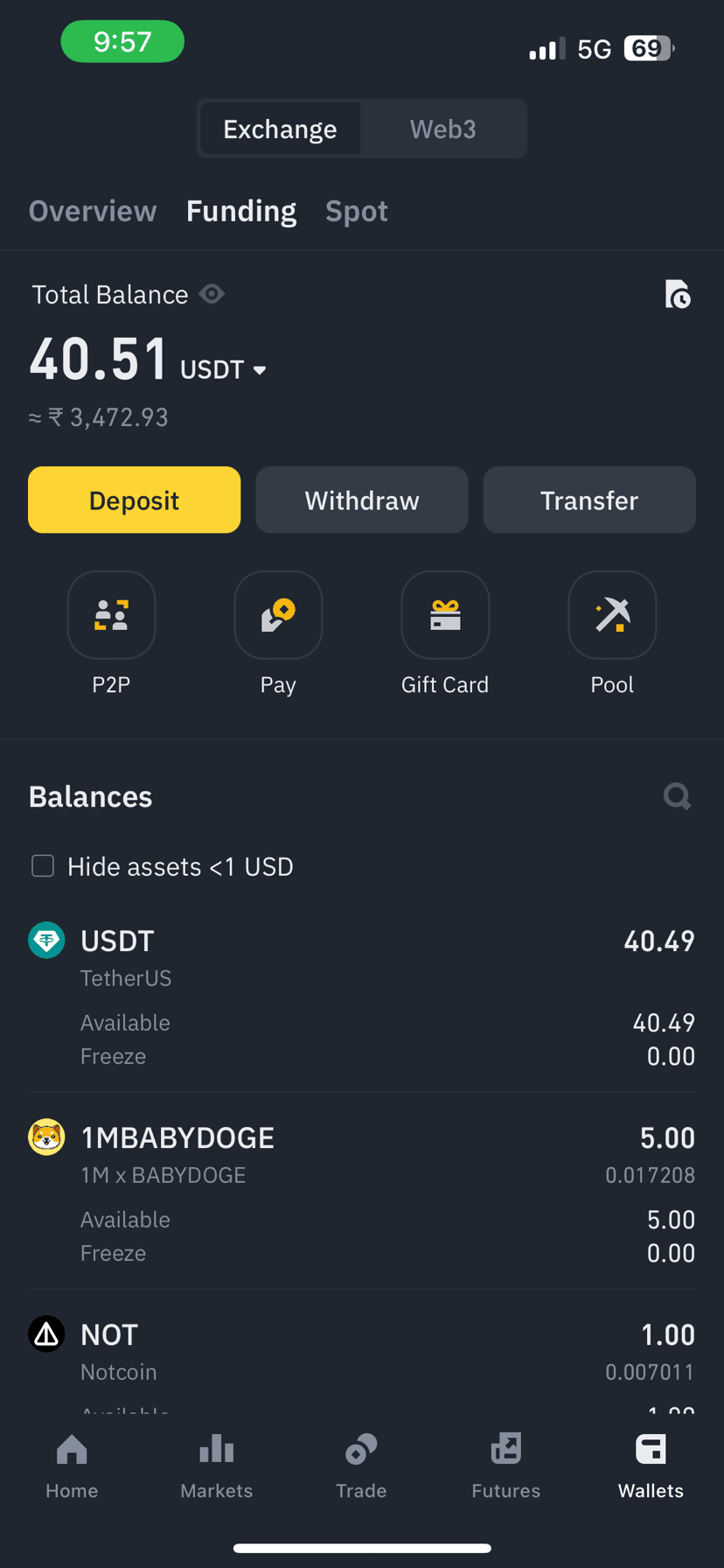Search balances with the magnifier icon
724x1568 pixels.
pos(678,796)
